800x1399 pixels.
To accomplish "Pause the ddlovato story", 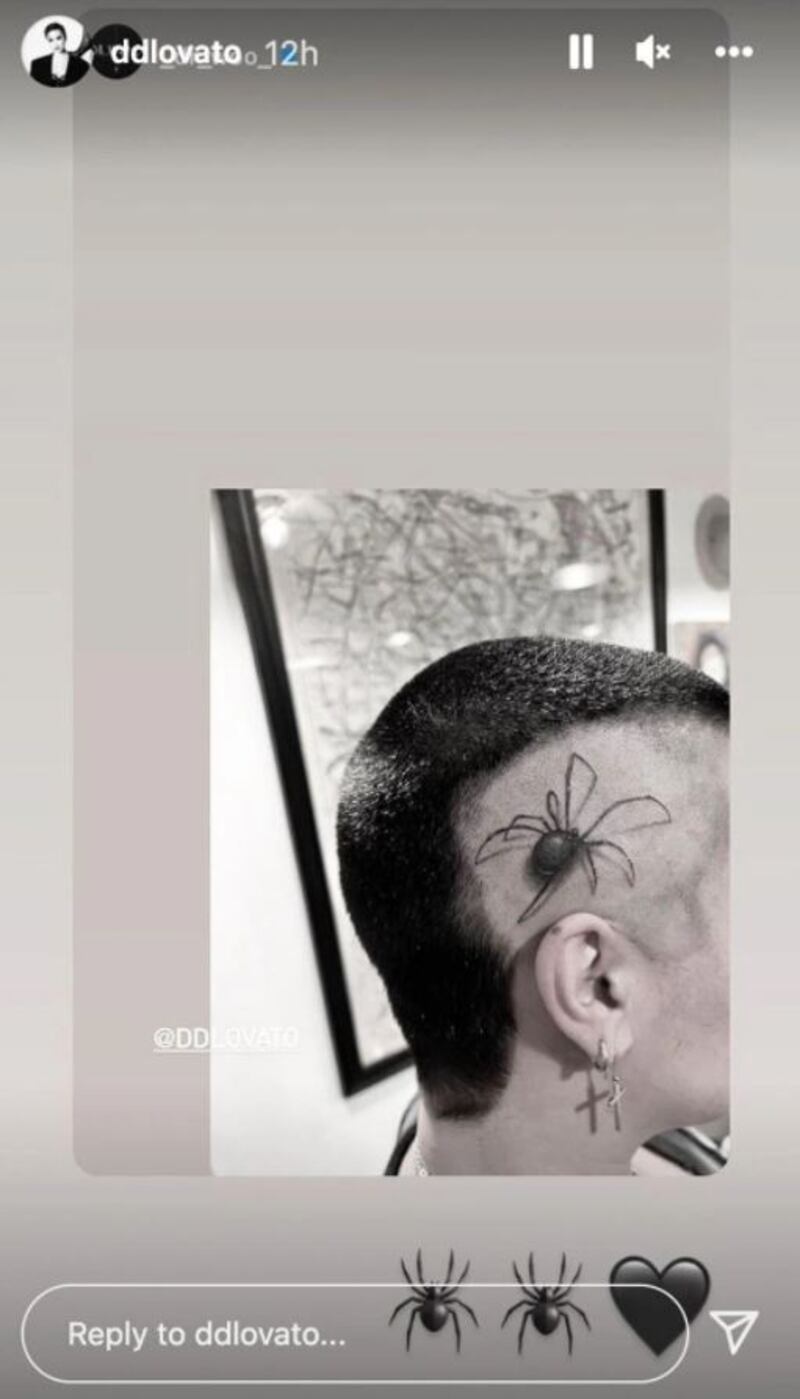I will [581, 52].
